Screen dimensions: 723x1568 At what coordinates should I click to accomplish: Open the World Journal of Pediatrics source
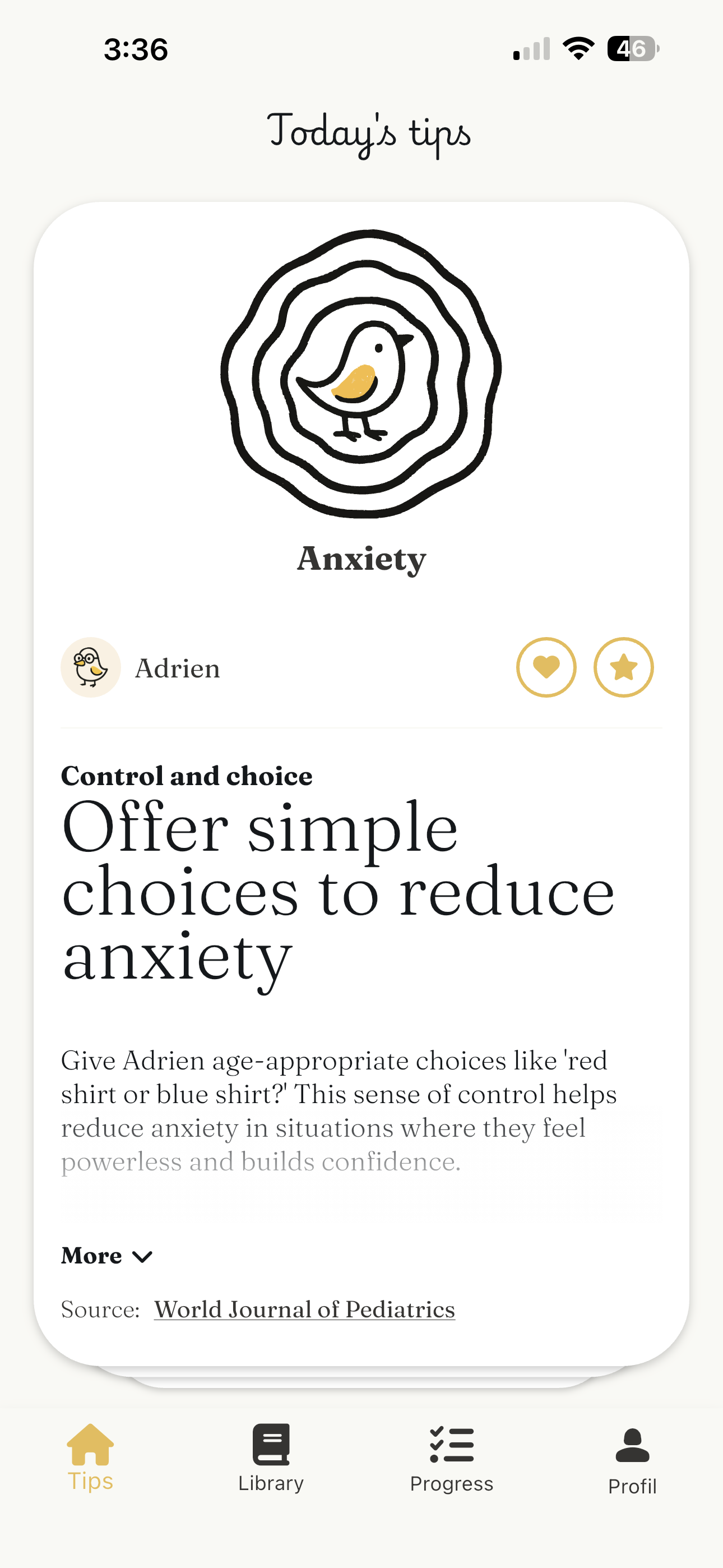click(304, 1309)
